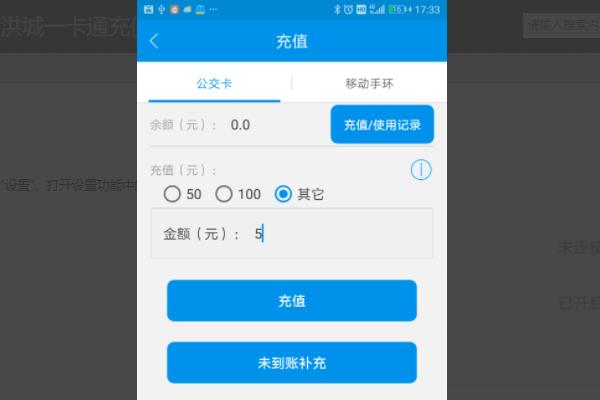Image resolution: width=600 pixels, height=400 pixels.
Task: Select the 100 yuan option
Action: [x=226, y=194]
